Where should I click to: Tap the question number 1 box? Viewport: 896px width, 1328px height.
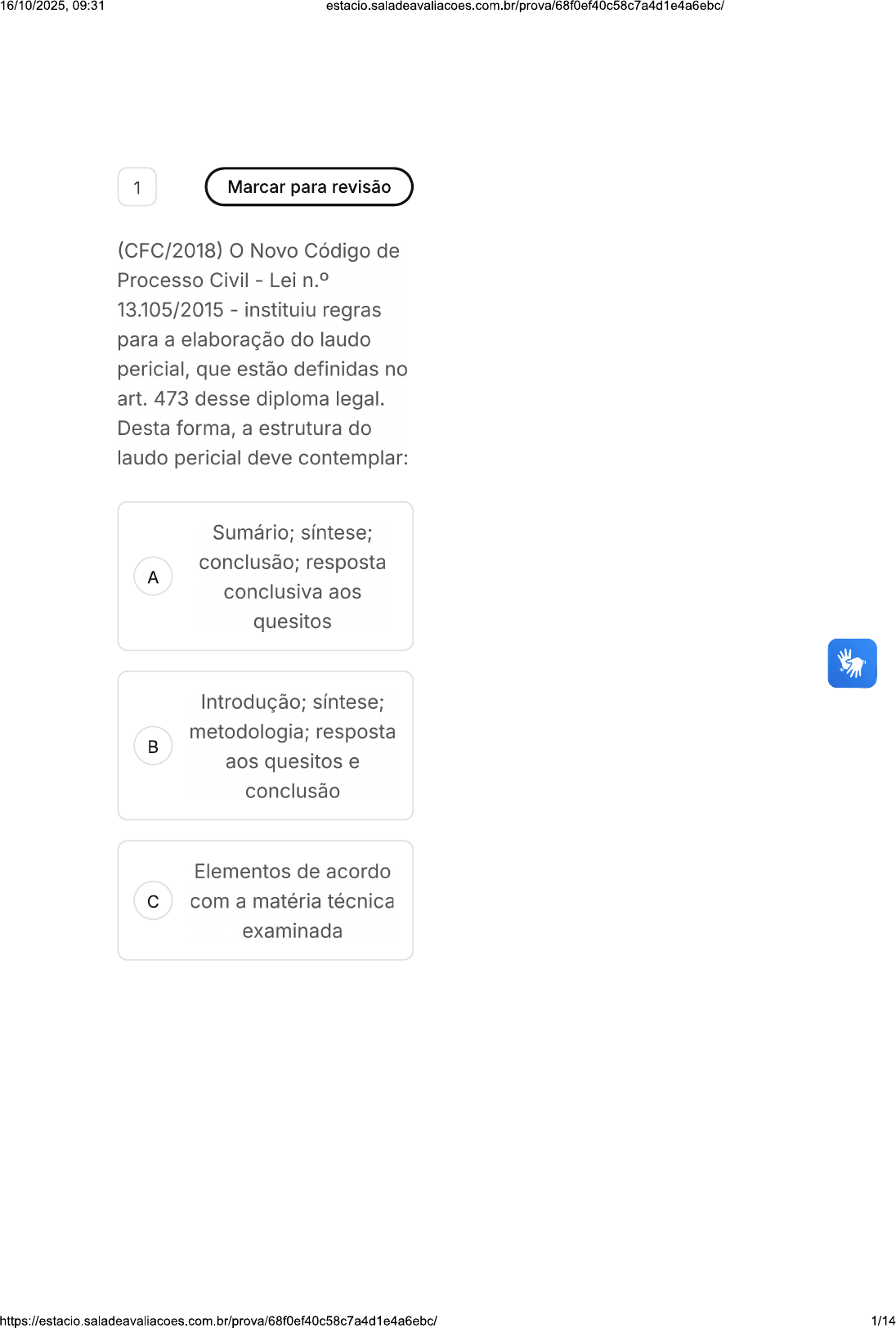(x=137, y=187)
